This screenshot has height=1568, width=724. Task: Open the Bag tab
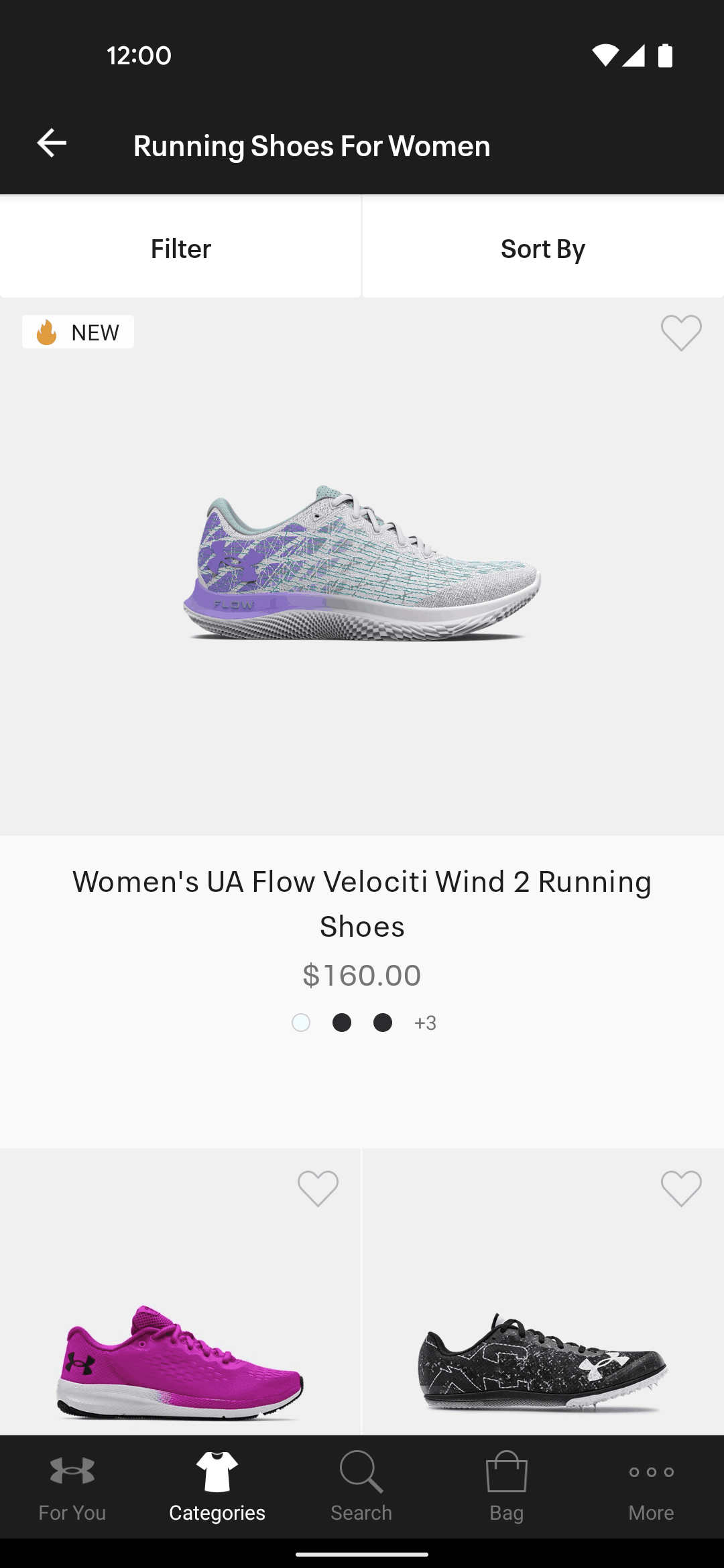(506, 1486)
